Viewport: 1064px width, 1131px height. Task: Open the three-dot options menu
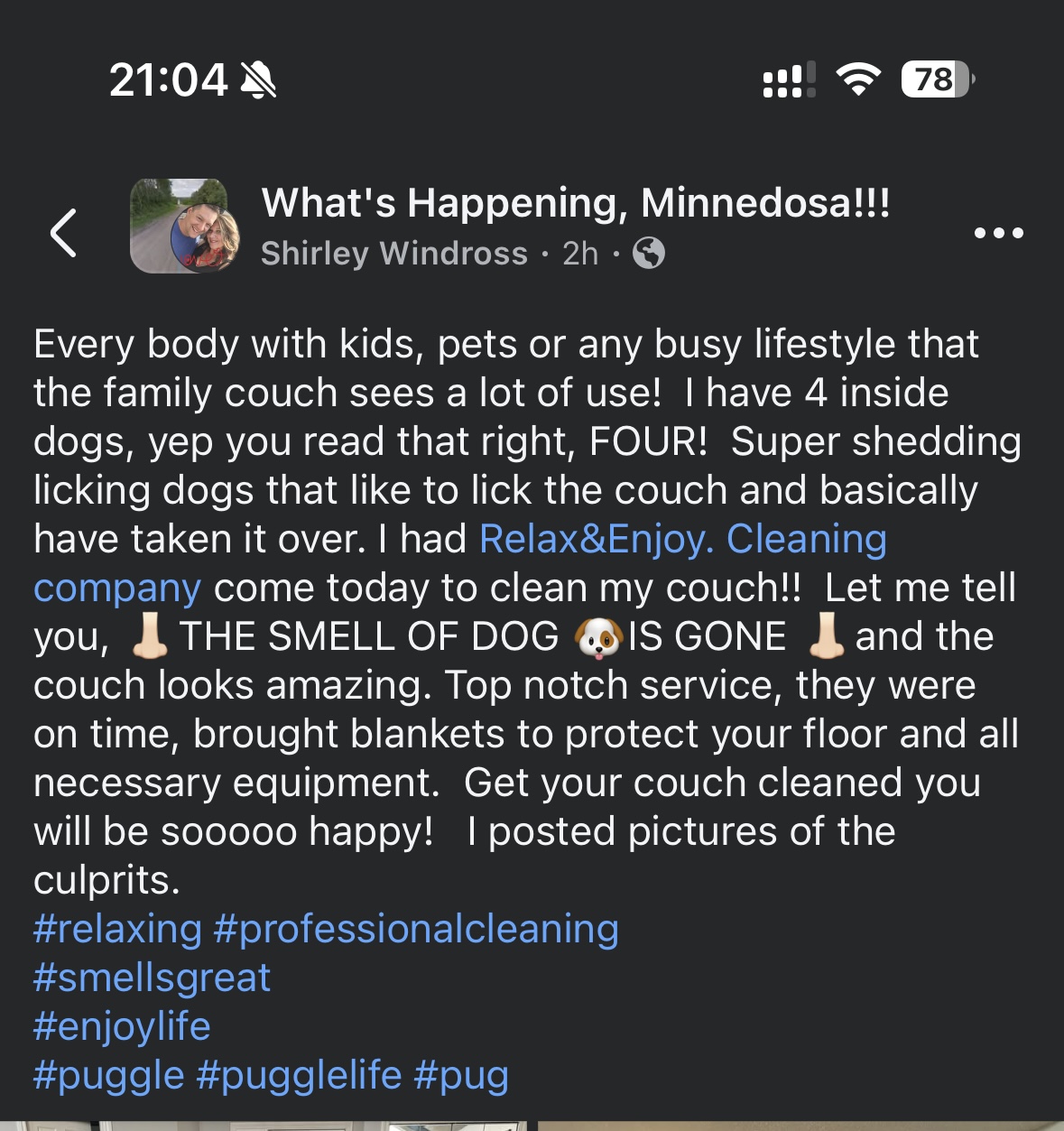[1000, 232]
